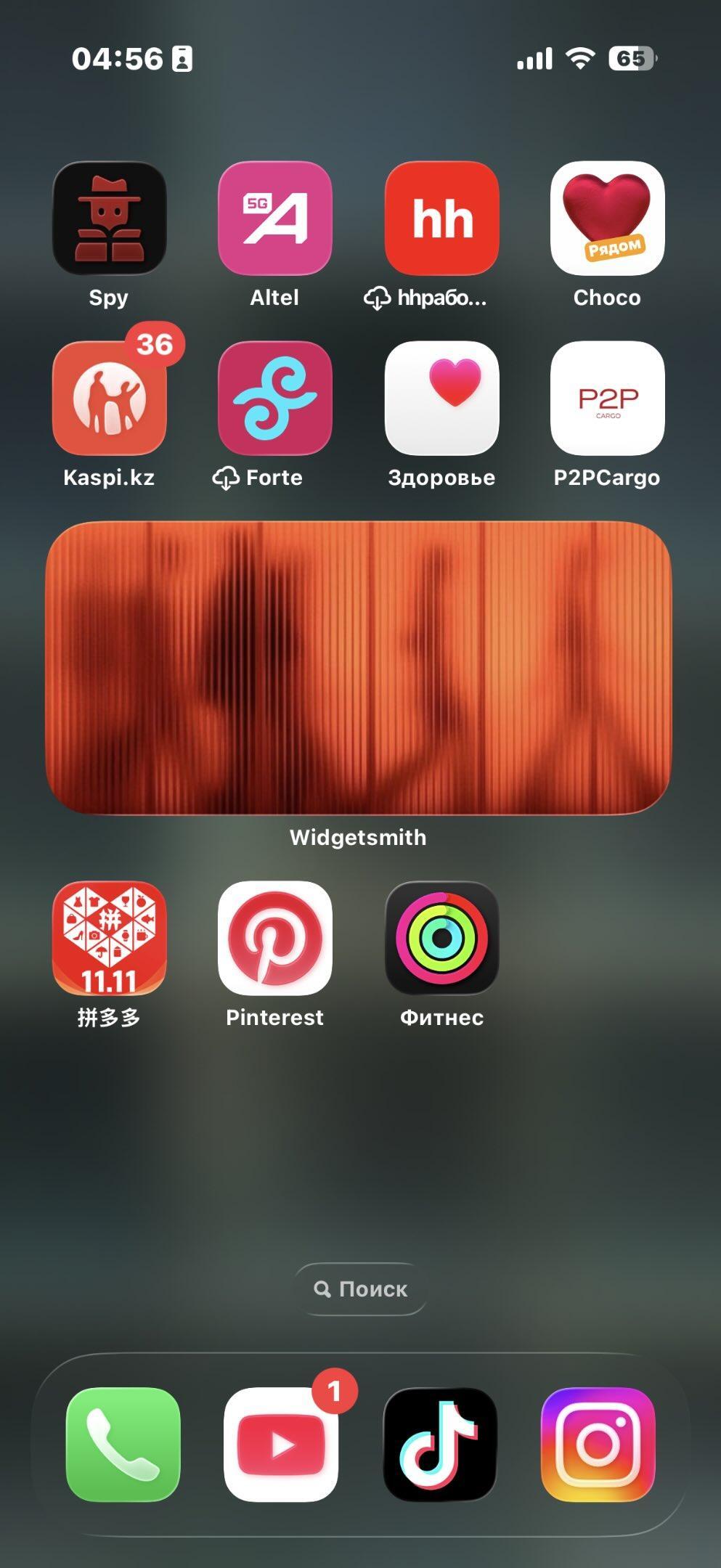Image resolution: width=721 pixels, height=1568 pixels.
Task: Launch TikTok from the dock
Action: [440, 1445]
